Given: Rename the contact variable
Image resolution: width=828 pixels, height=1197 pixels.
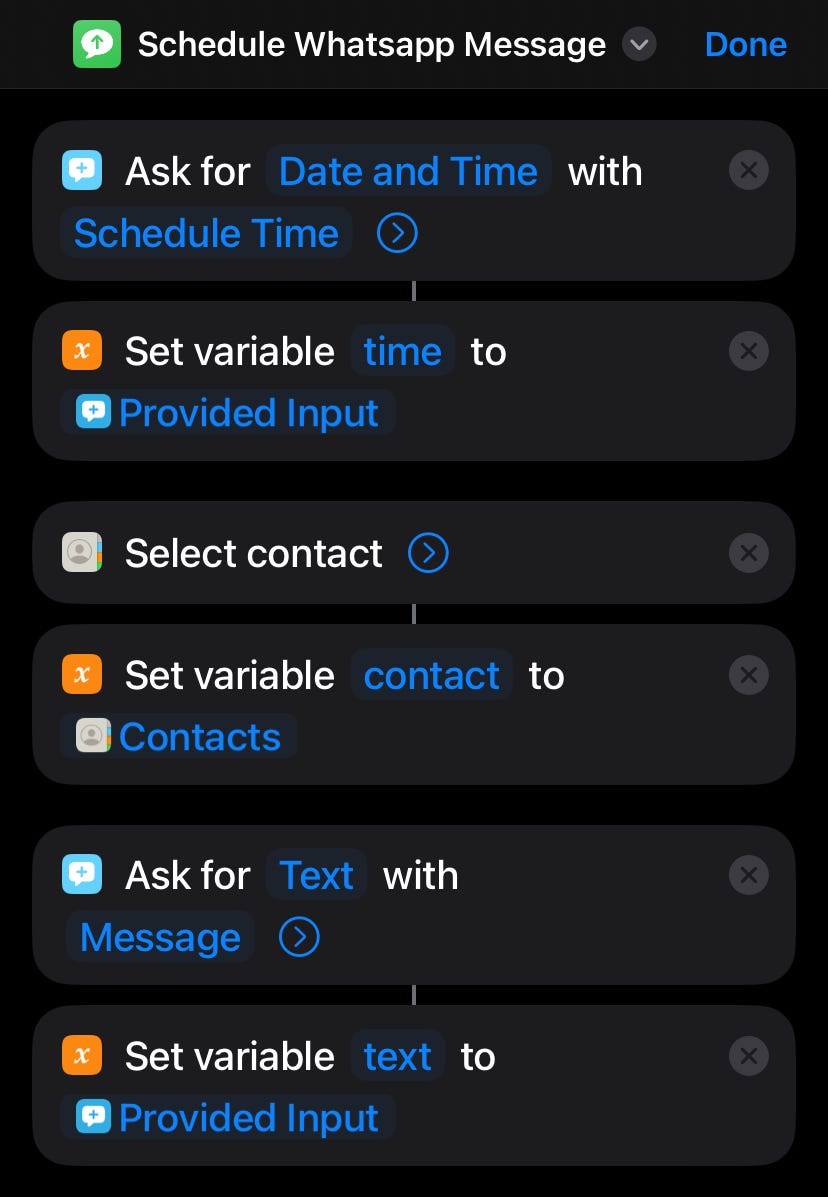Looking at the screenshot, I should coord(431,676).
